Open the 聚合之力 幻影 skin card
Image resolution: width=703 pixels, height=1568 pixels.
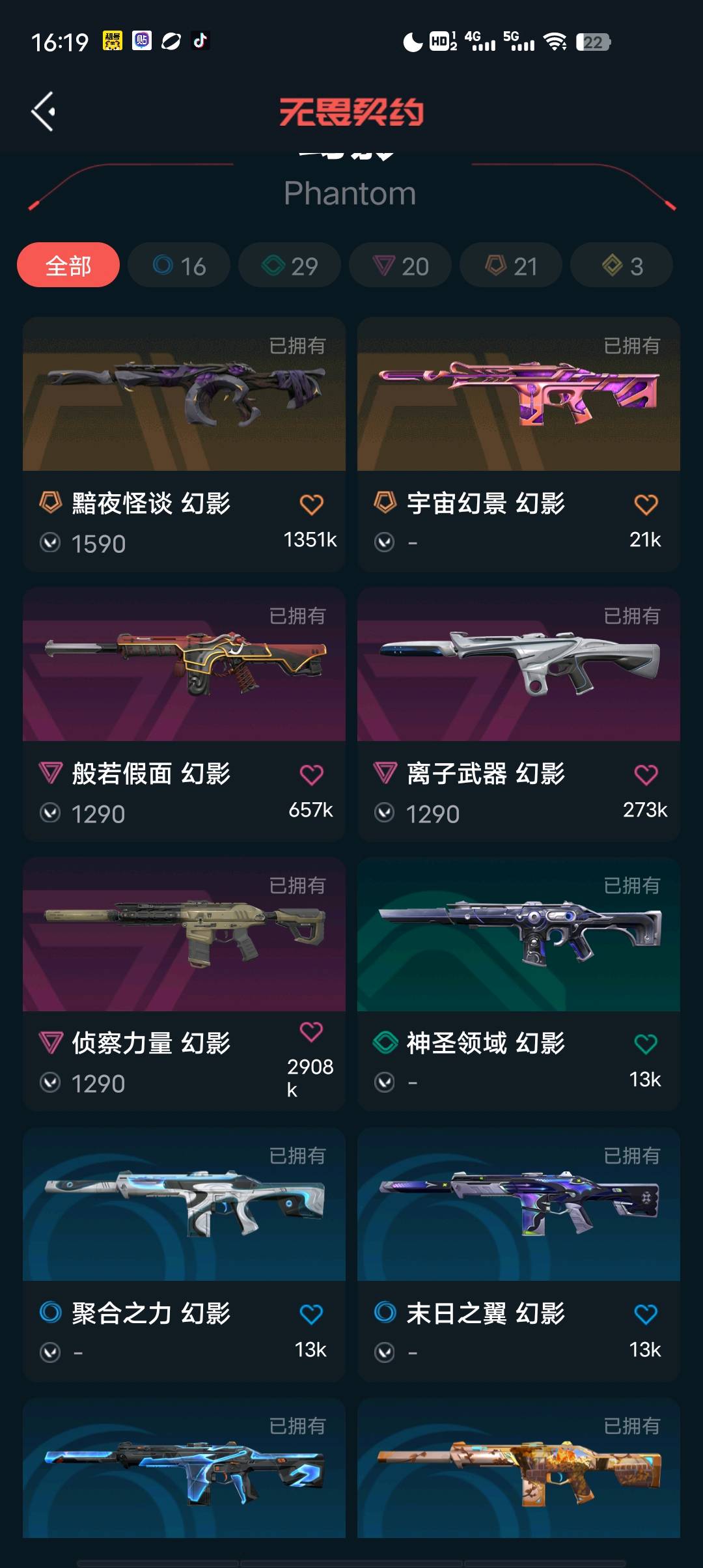184,1255
